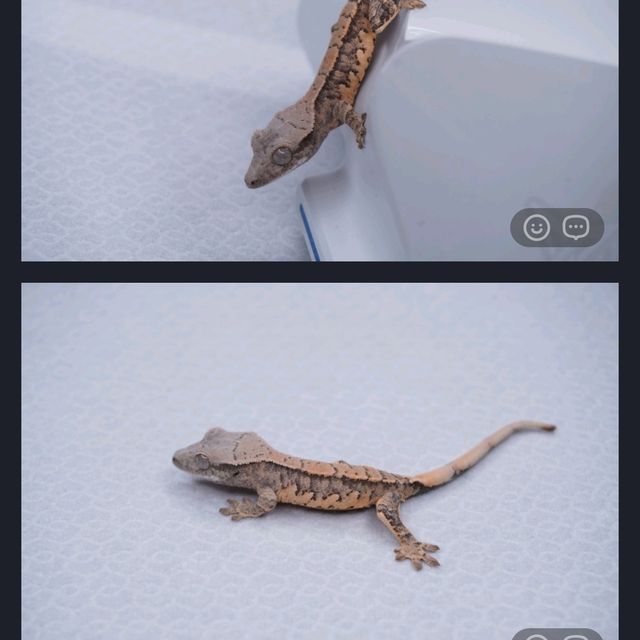
Task: Open comments on the first gecko photo
Action: coord(576,228)
